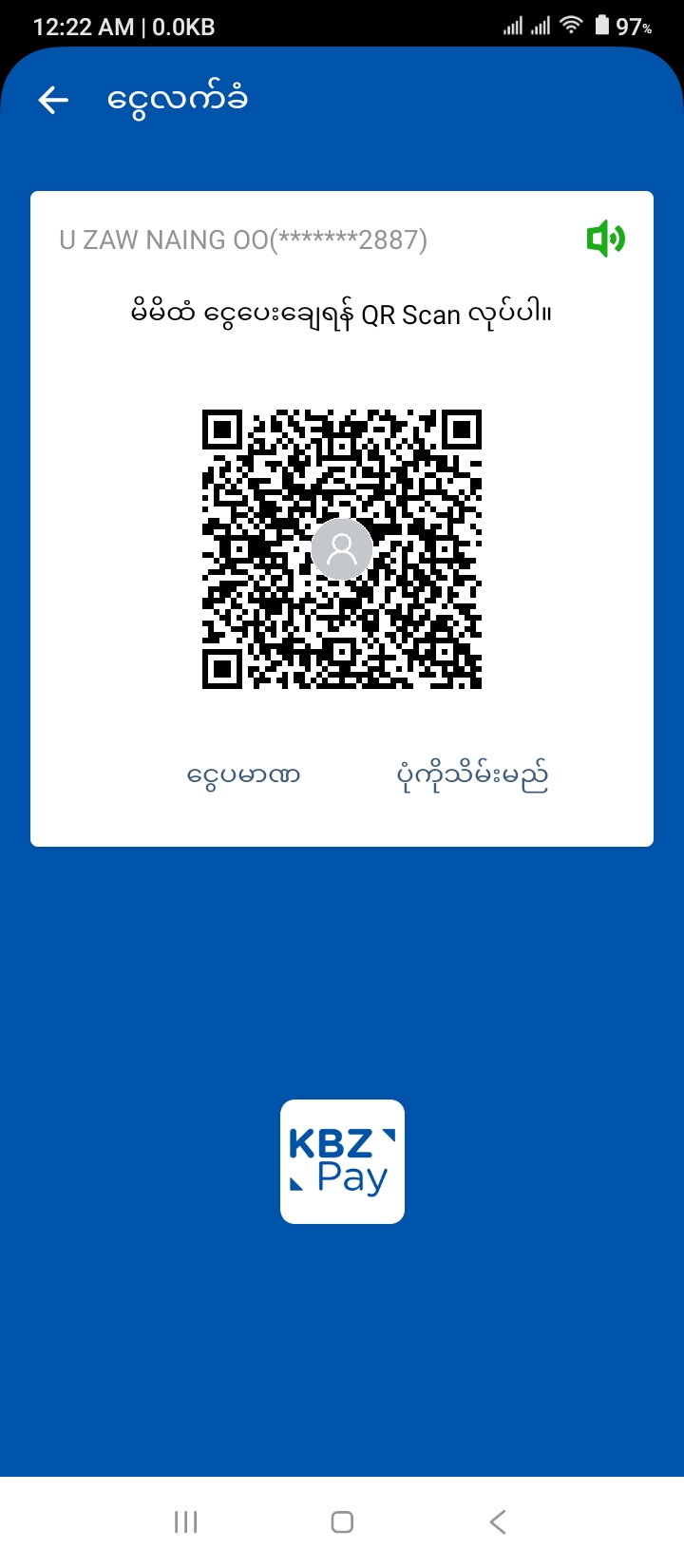The width and height of the screenshot is (684, 1568).
Task: Open recent apps from the navigation bar
Action: 186,1521
